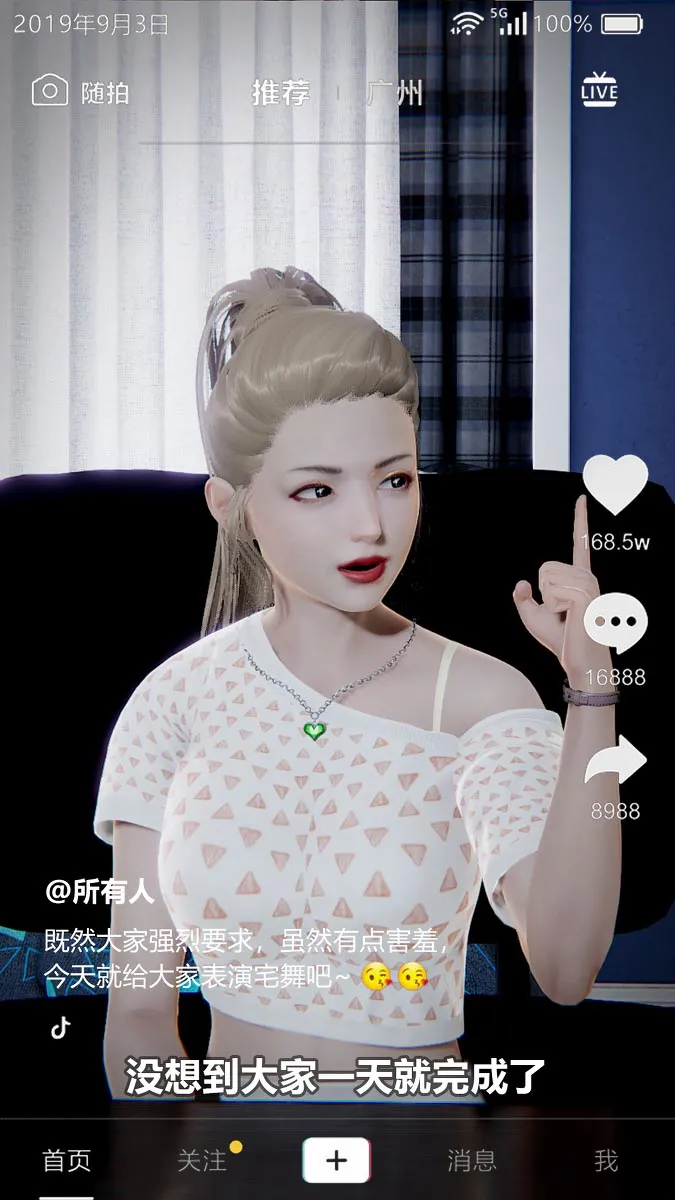Image resolution: width=675 pixels, height=1200 pixels.
Task: Open the 消息 tab
Action: point(472,1160)
